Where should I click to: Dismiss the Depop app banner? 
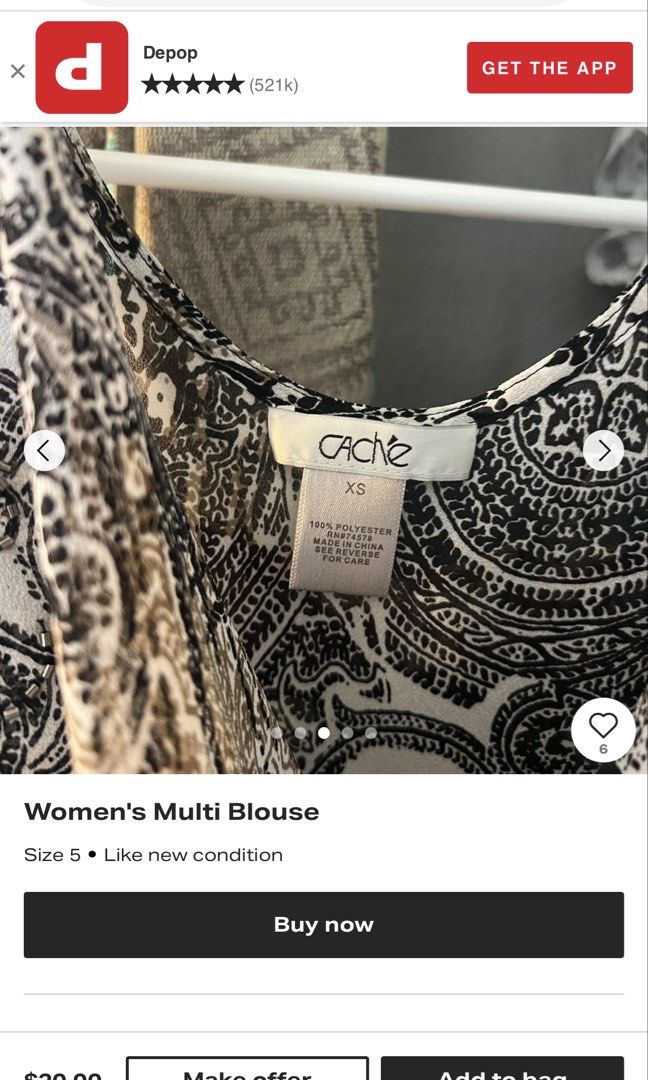point(18,71)
